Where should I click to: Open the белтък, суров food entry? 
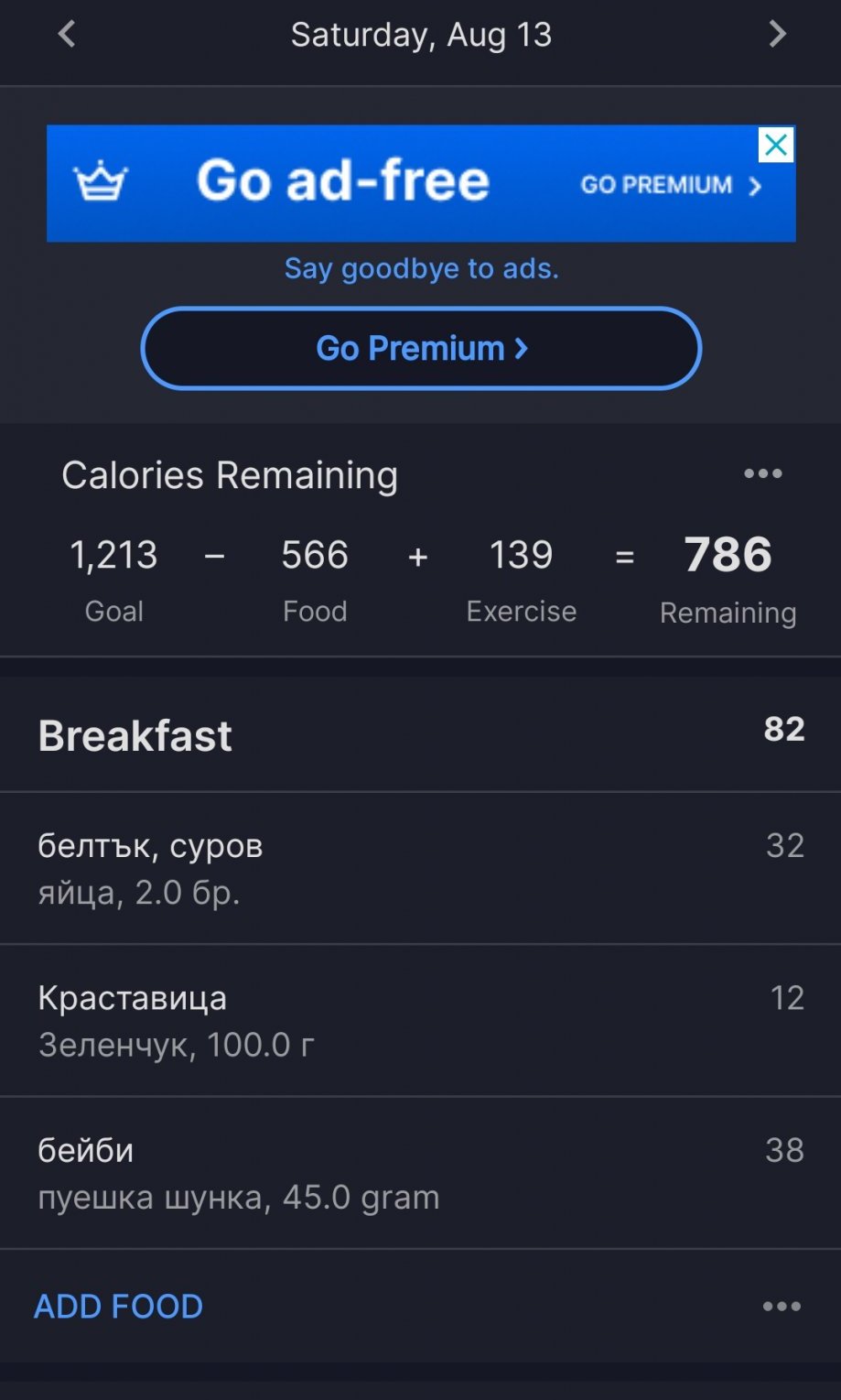tap(421, 868)
